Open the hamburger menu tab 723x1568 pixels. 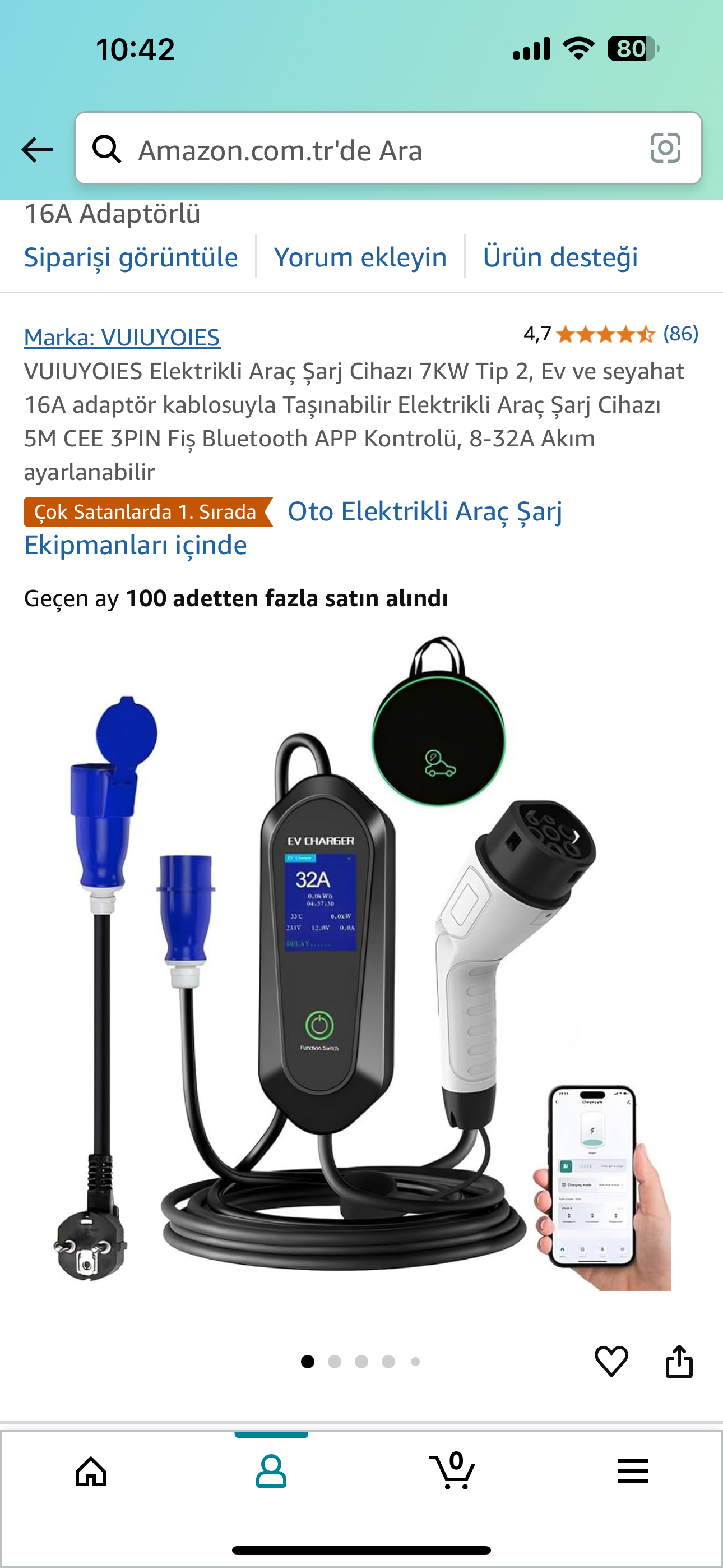632,1471
